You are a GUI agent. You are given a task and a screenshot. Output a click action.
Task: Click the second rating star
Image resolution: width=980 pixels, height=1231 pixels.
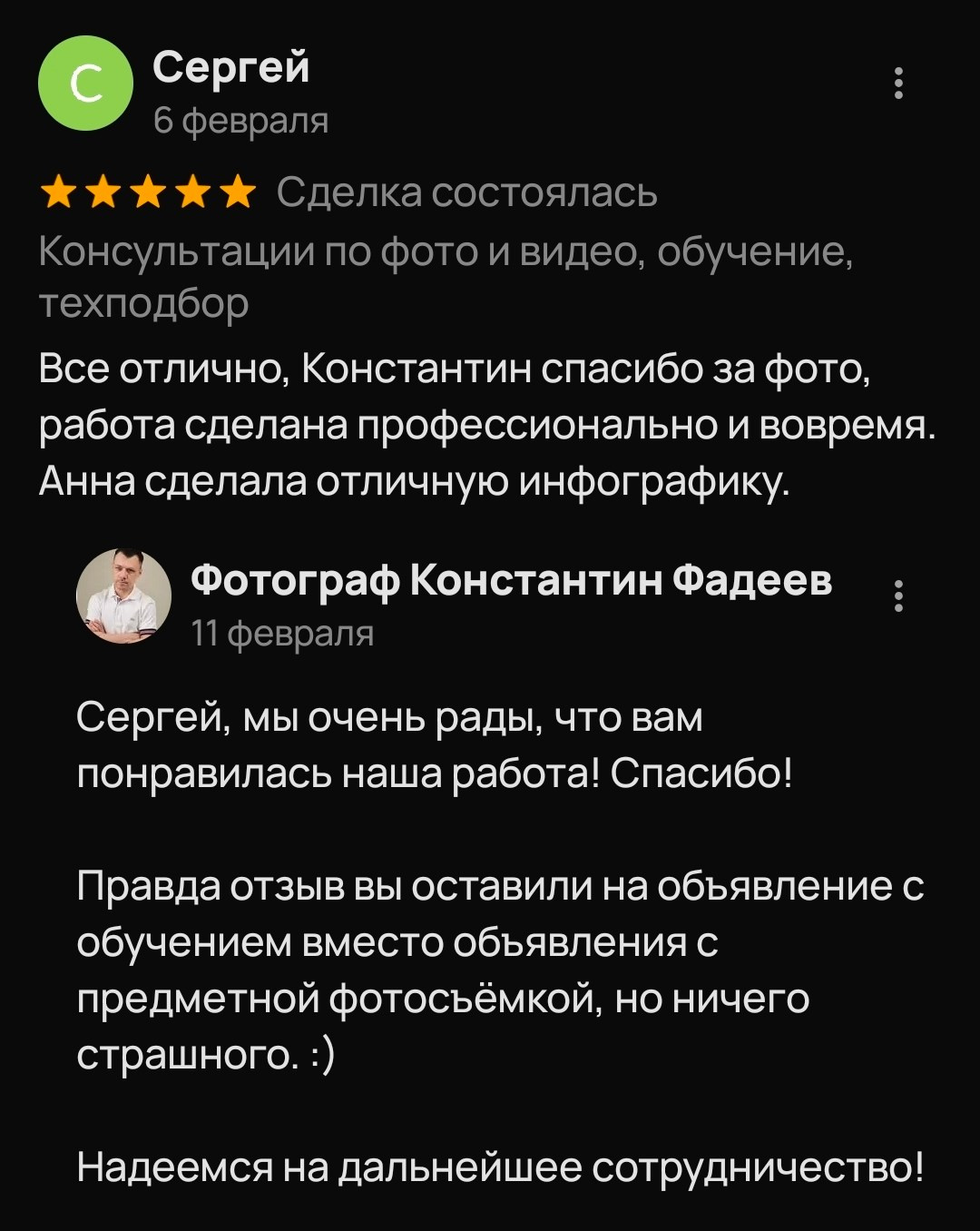pyautogui.click(x=103, y=191)
